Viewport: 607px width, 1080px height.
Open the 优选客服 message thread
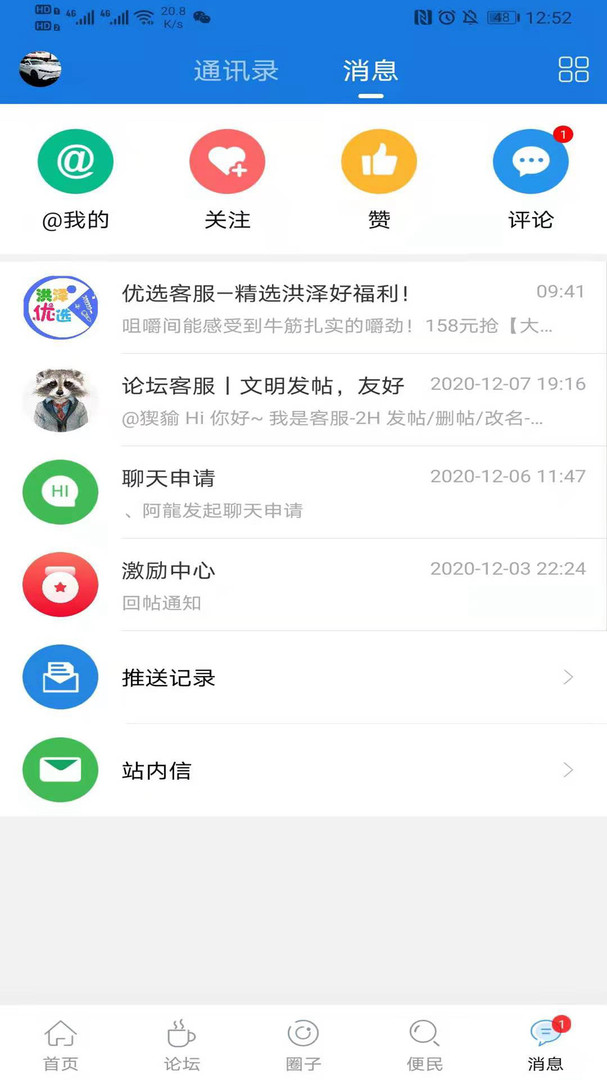(x=303, y=307)
